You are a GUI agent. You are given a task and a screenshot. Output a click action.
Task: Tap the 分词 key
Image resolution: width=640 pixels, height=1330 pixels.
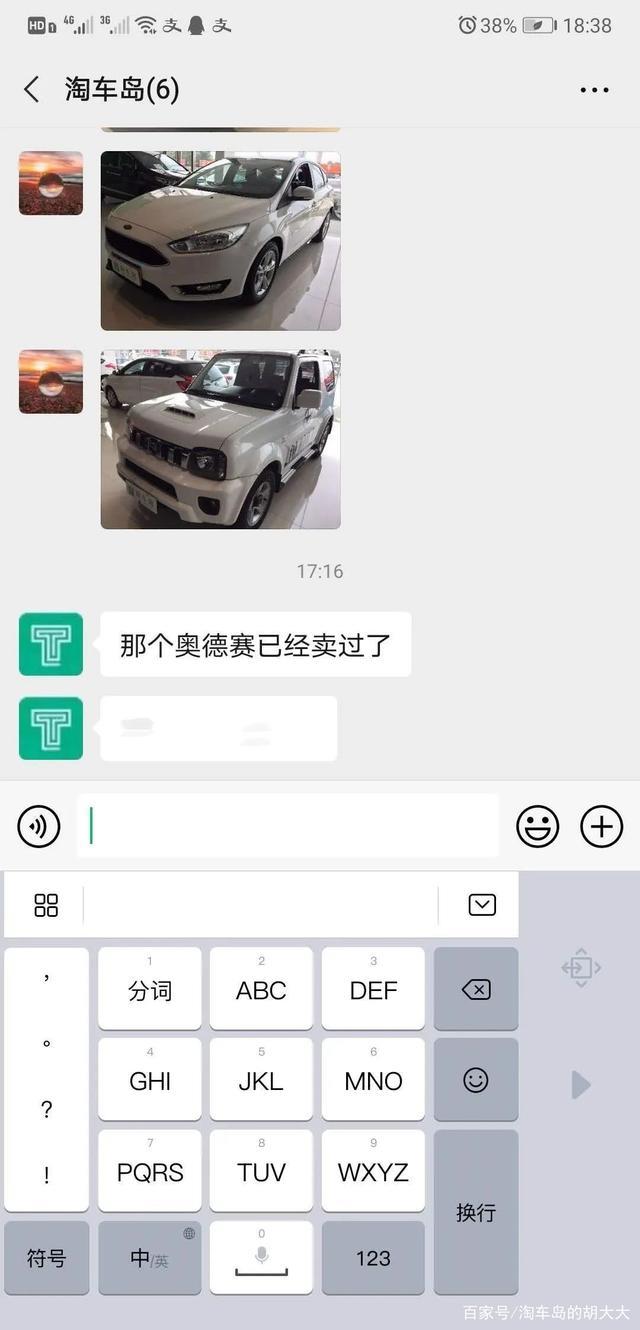pyautogui.click(x=150, y=990)
